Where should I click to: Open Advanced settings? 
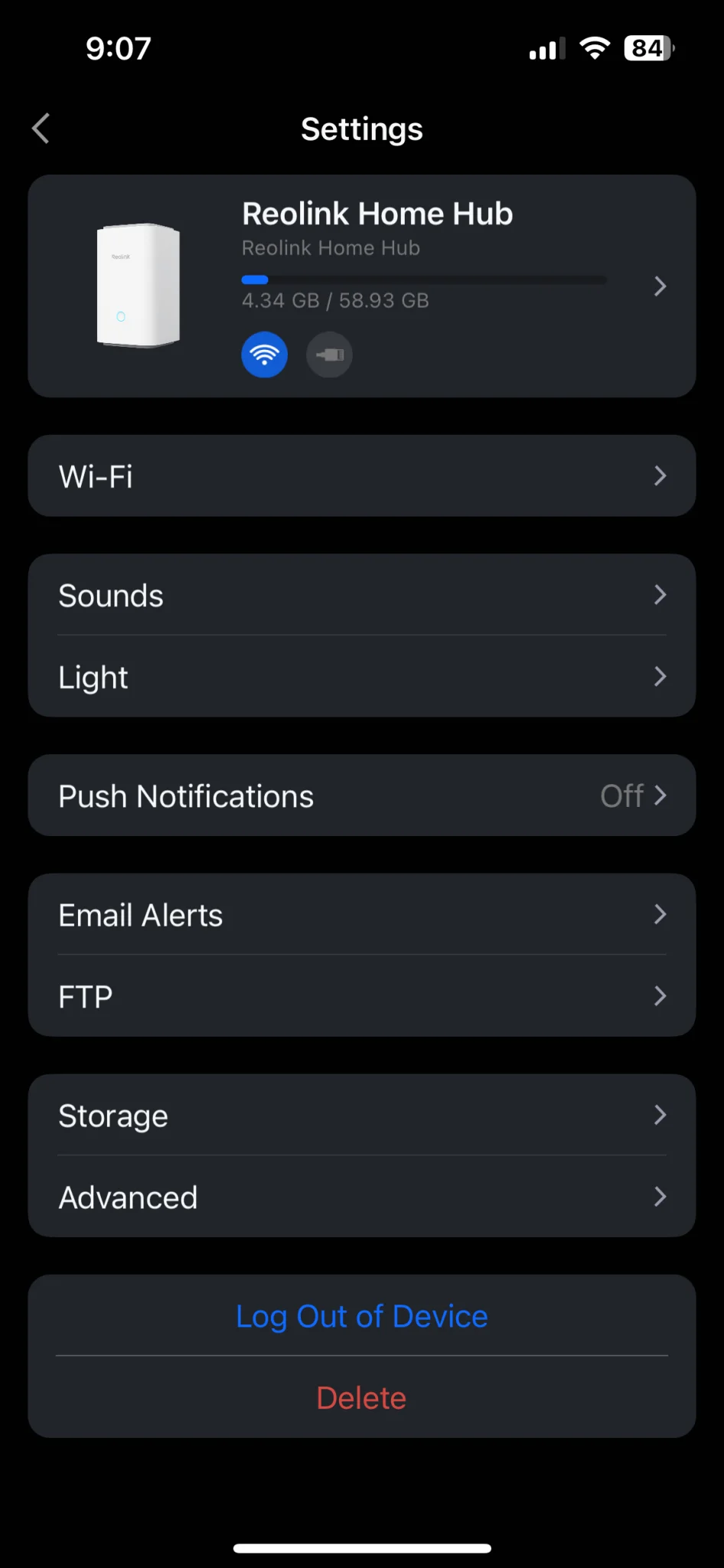pyautogui.click(x=361, y=1197)
